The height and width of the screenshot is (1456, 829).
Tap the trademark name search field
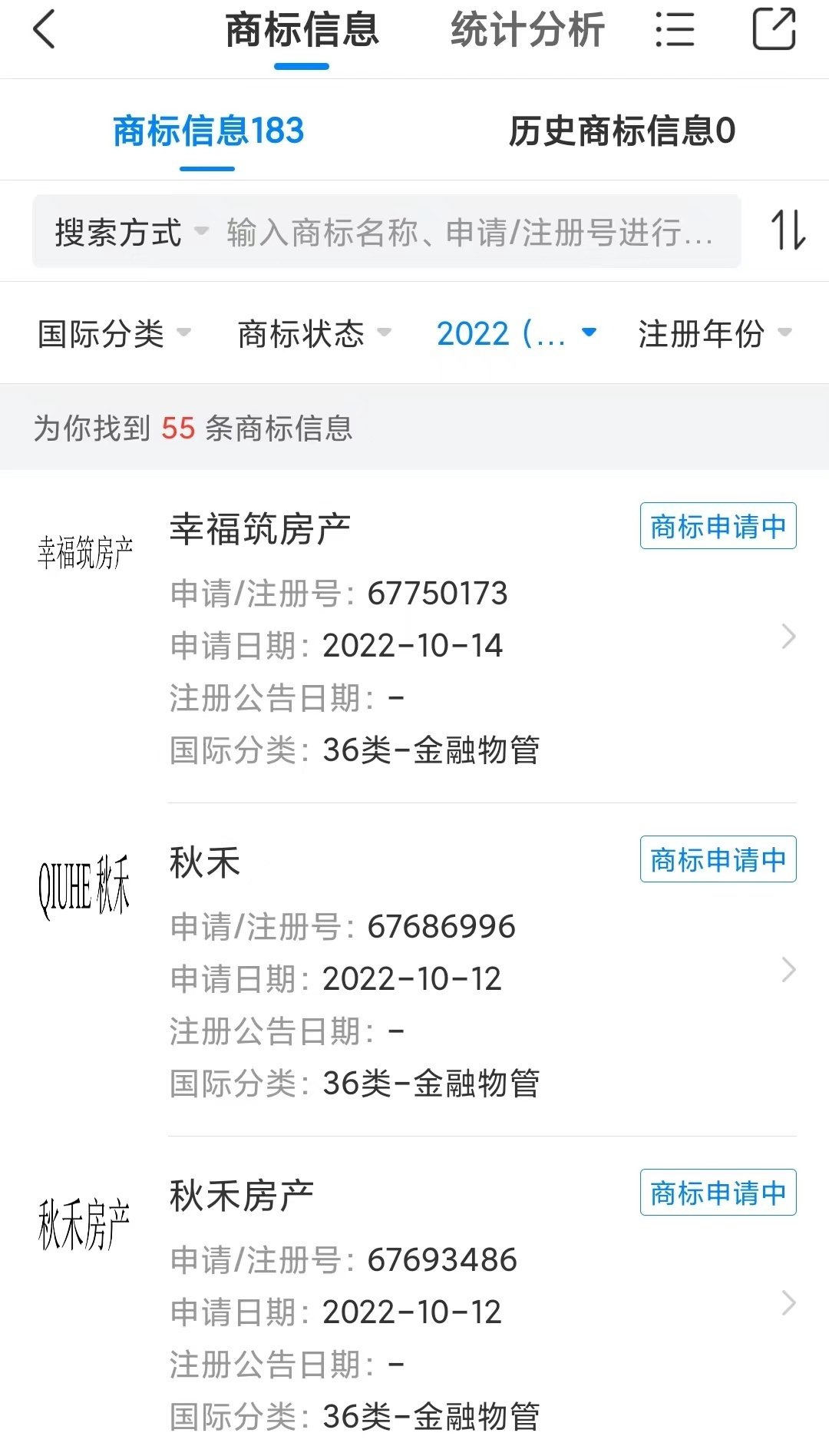[x=470, y=232]
